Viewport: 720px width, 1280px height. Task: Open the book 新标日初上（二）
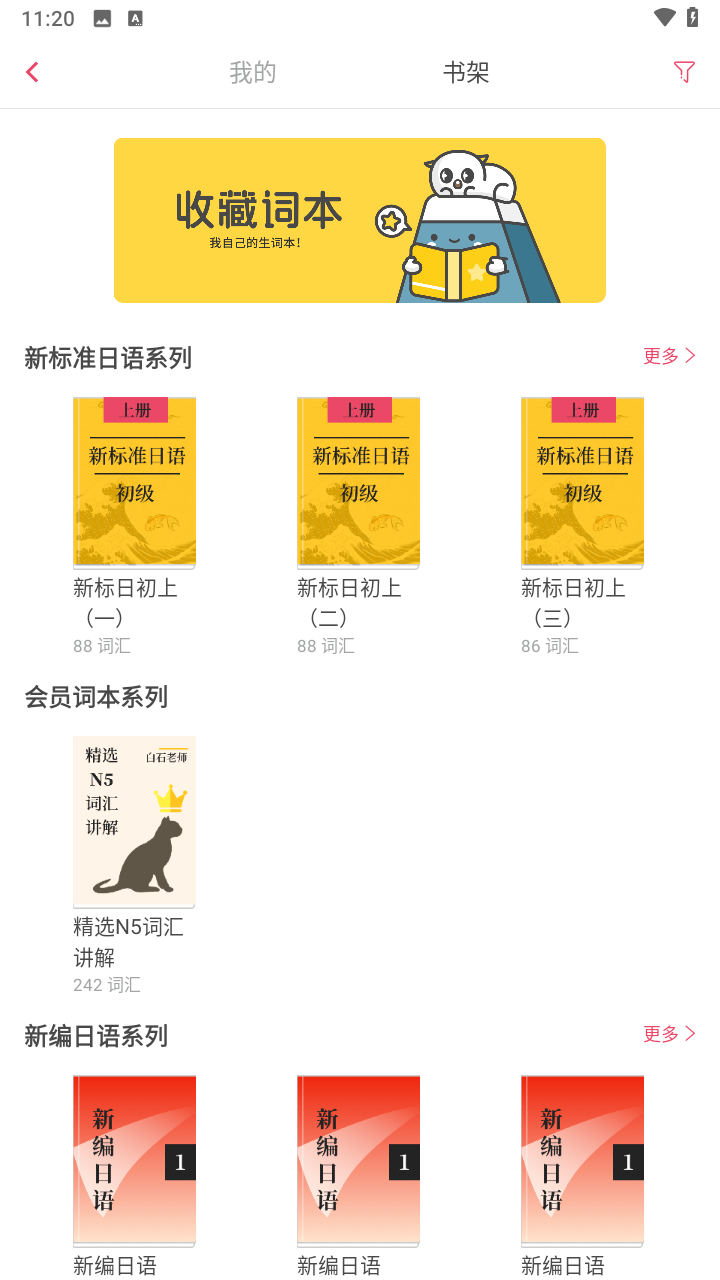point(358,483)
